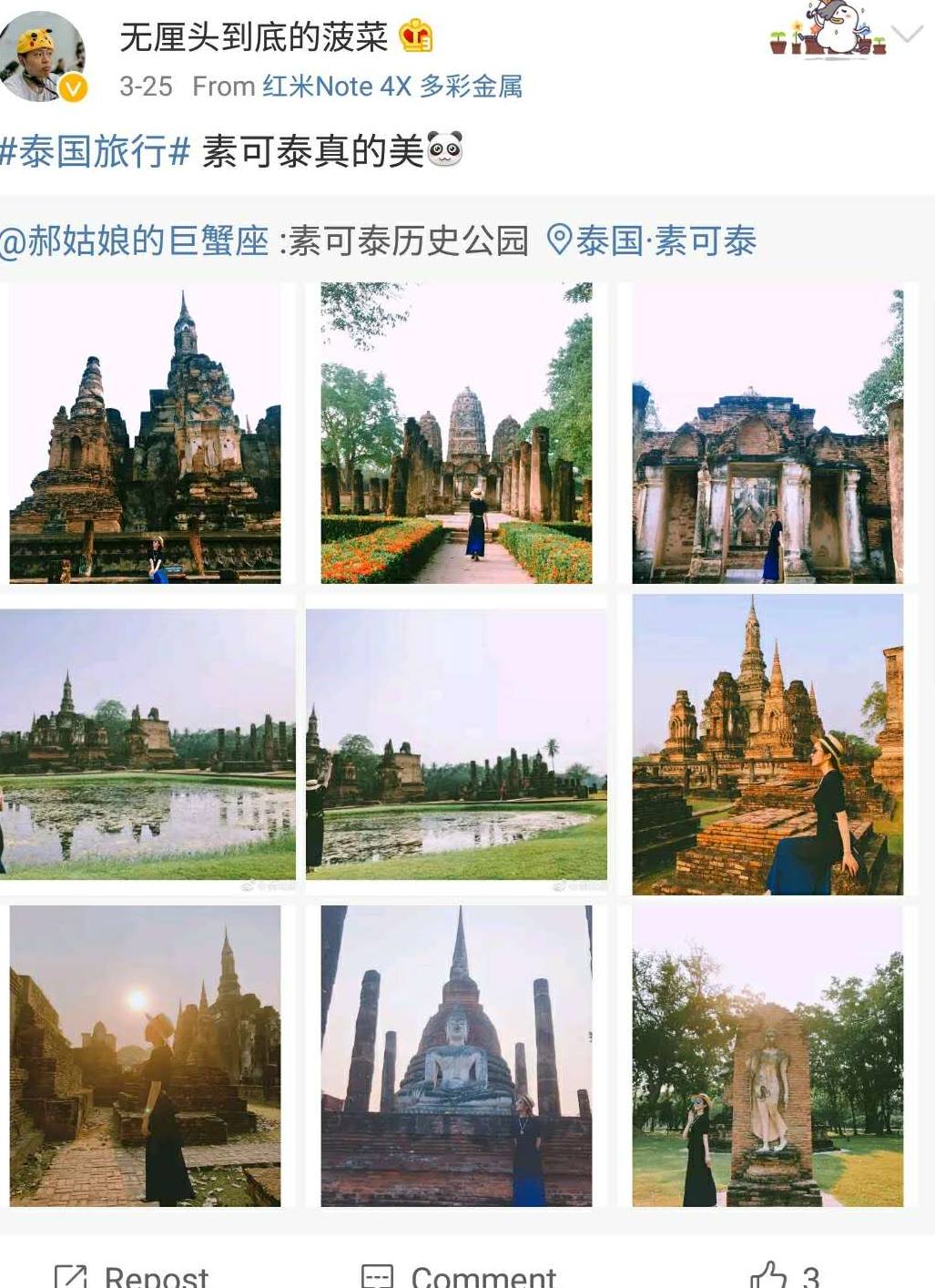
Task: Open the @郝姑娘的巨蟹座 mention
Action: [x=135, y=241]
